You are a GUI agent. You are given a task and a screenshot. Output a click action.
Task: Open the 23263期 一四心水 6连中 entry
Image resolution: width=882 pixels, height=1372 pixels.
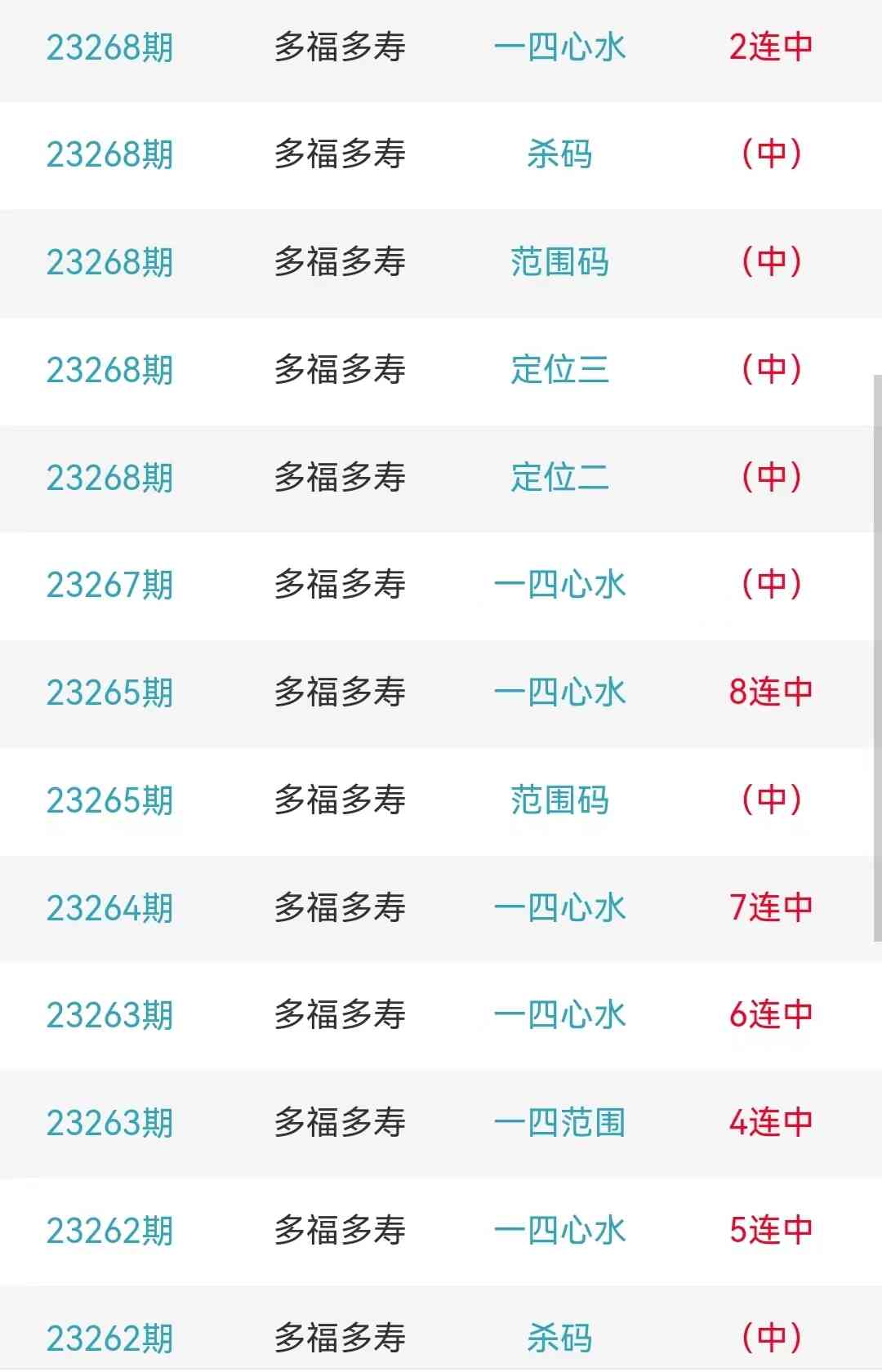[x=559, y=1015]
